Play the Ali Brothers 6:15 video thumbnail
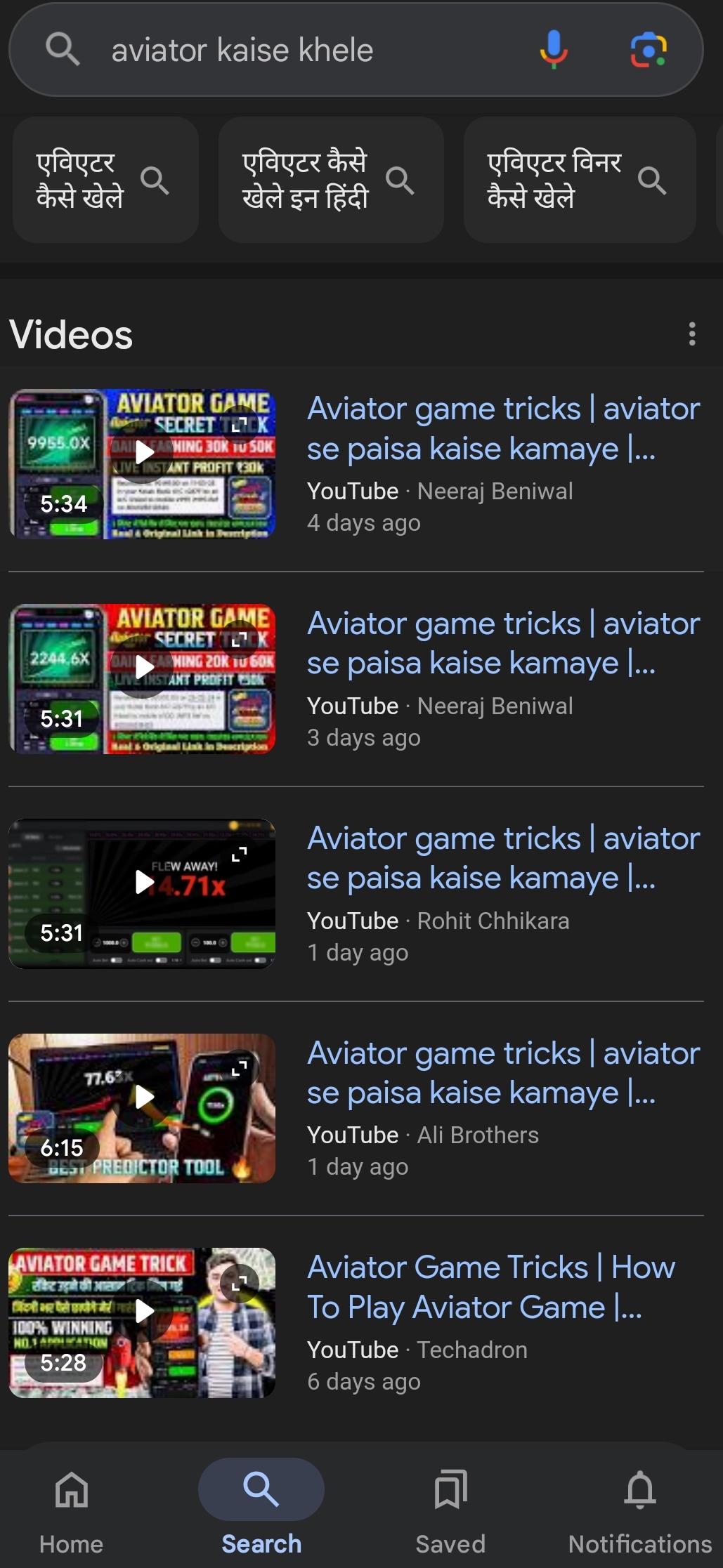Screen dimensions: 723x1568 tap(142, 1108)
